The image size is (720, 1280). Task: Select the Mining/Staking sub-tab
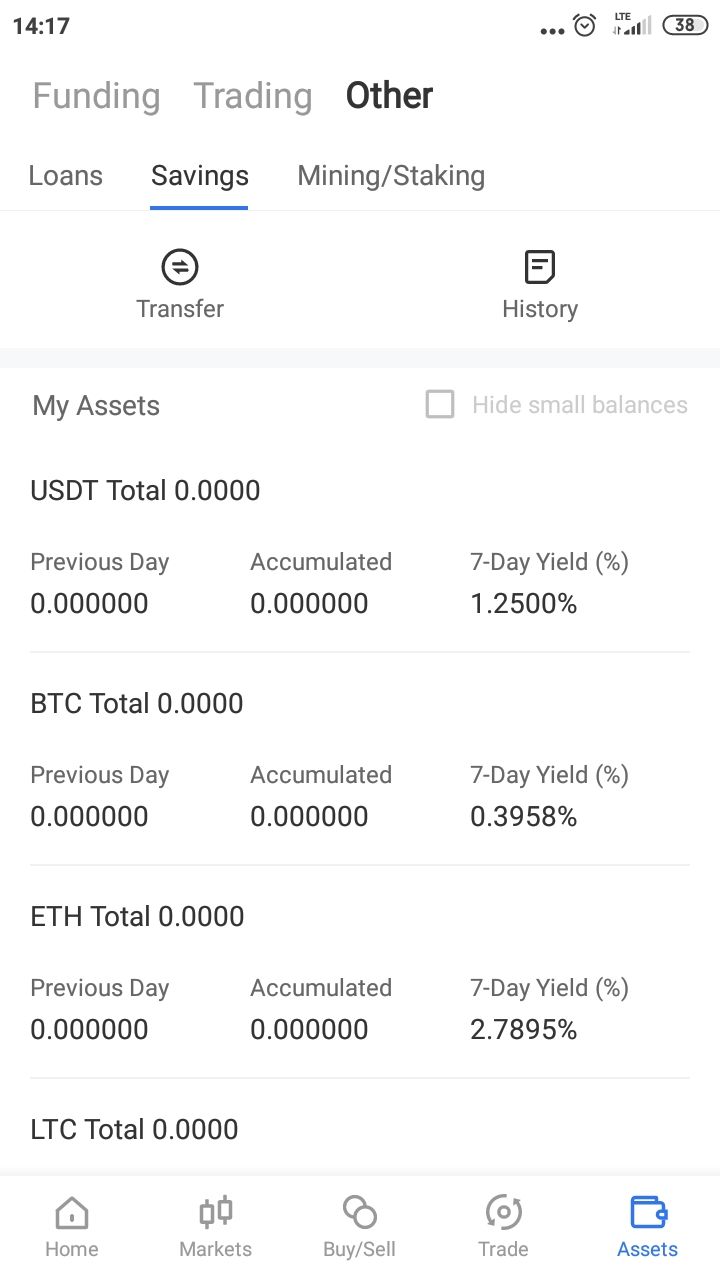(x=391, y=176)
